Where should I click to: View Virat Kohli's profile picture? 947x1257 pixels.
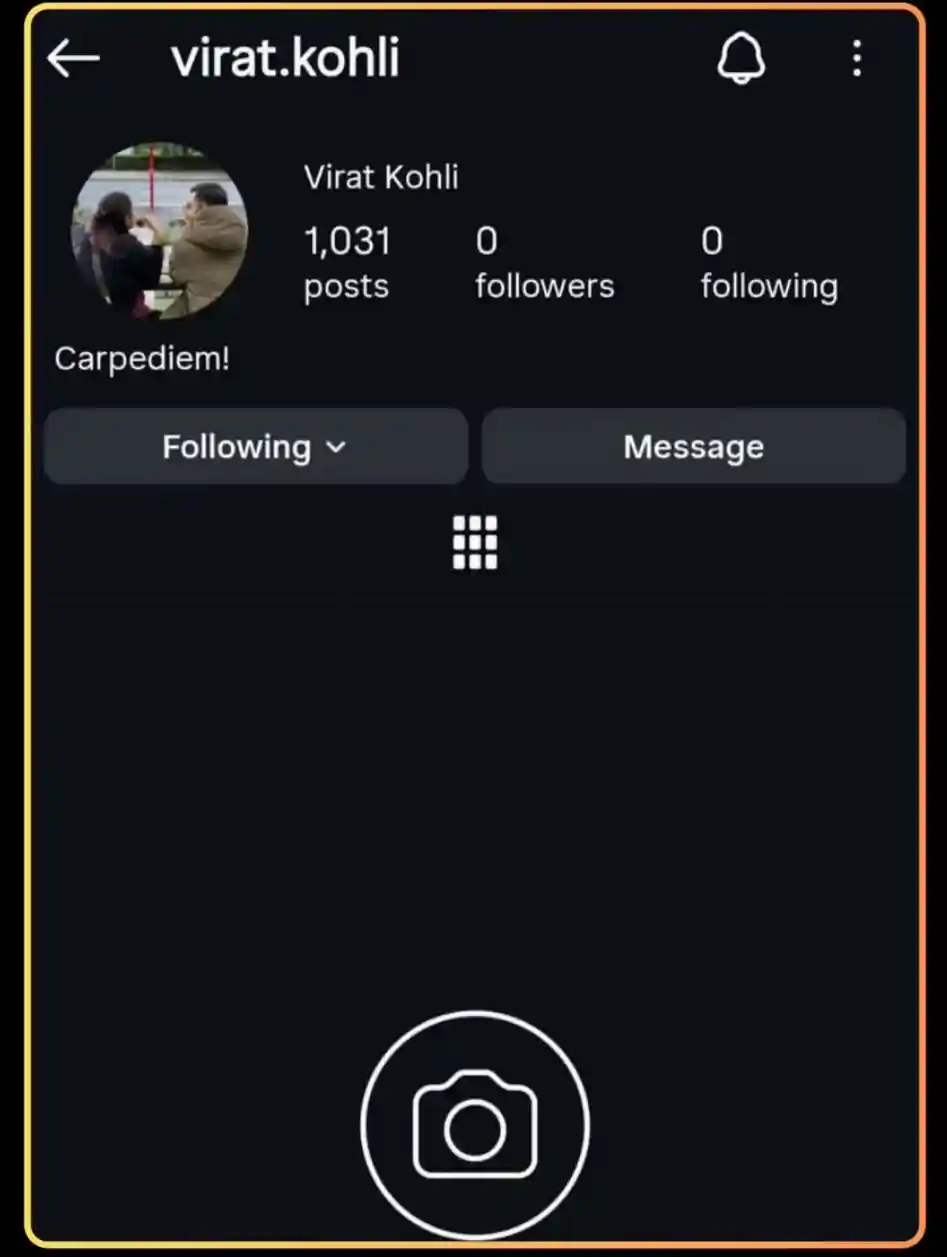coord(159,231)
